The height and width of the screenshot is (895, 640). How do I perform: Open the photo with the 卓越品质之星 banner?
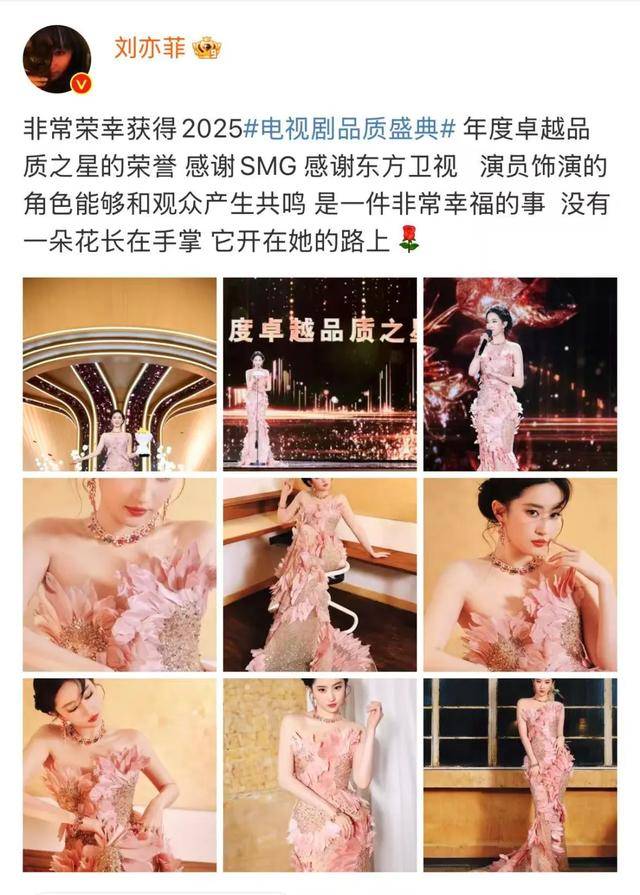click(319, 374)
